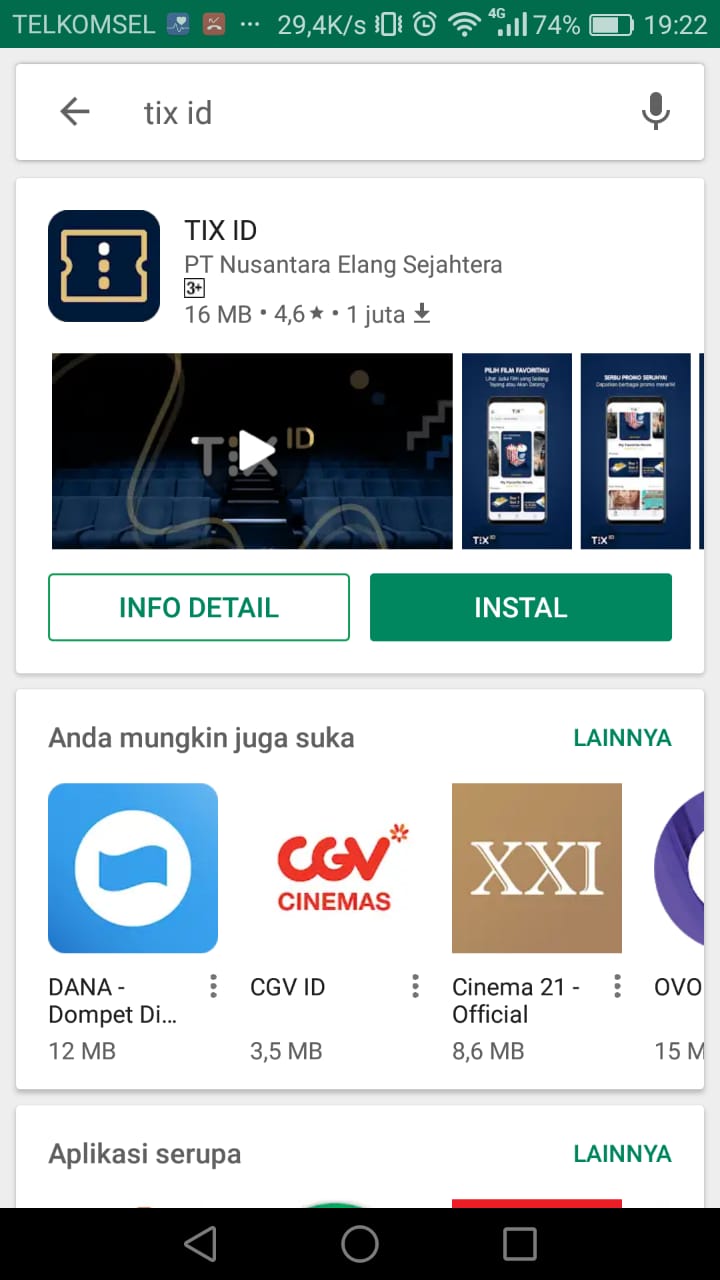Open the CGV ID app card
720x1280 pixels.
point(335,868)
